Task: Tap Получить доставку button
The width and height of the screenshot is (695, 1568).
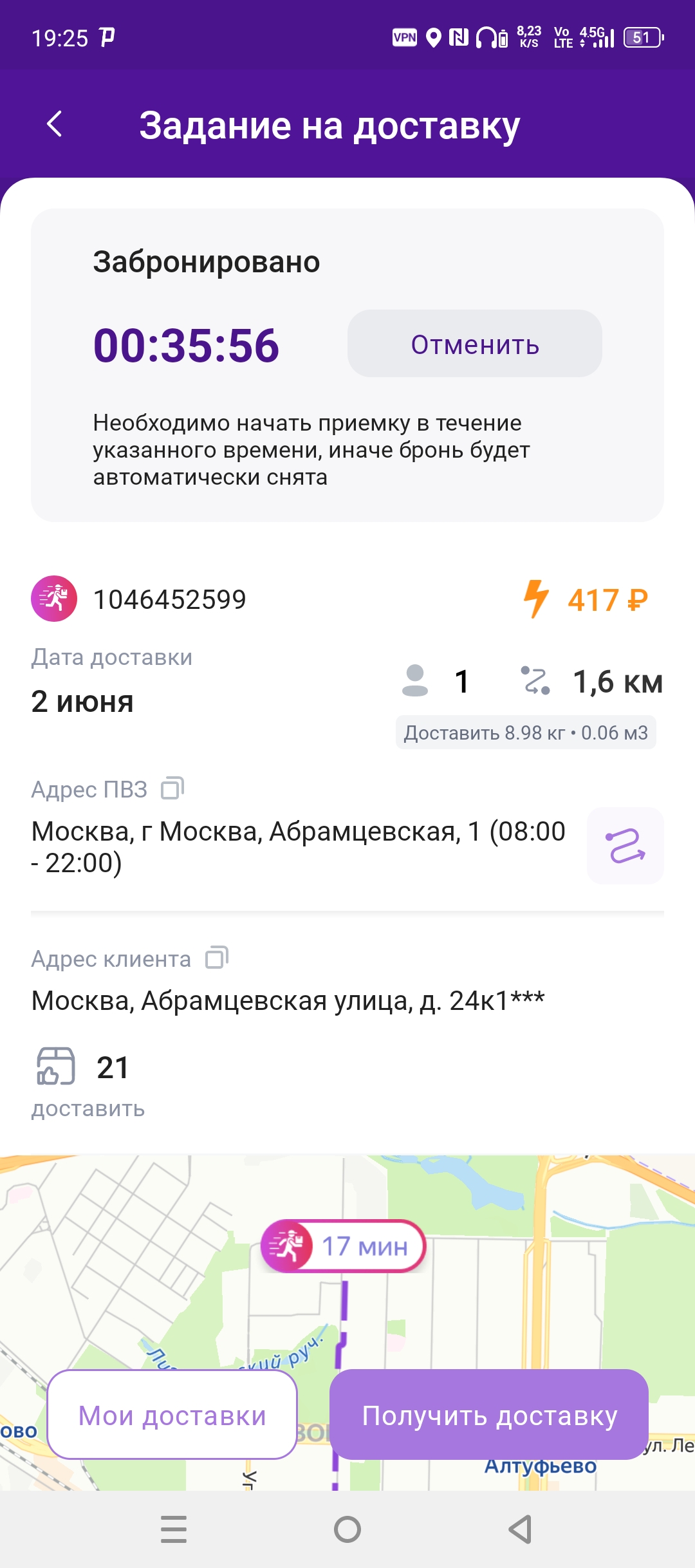Action: [489, 1415]
